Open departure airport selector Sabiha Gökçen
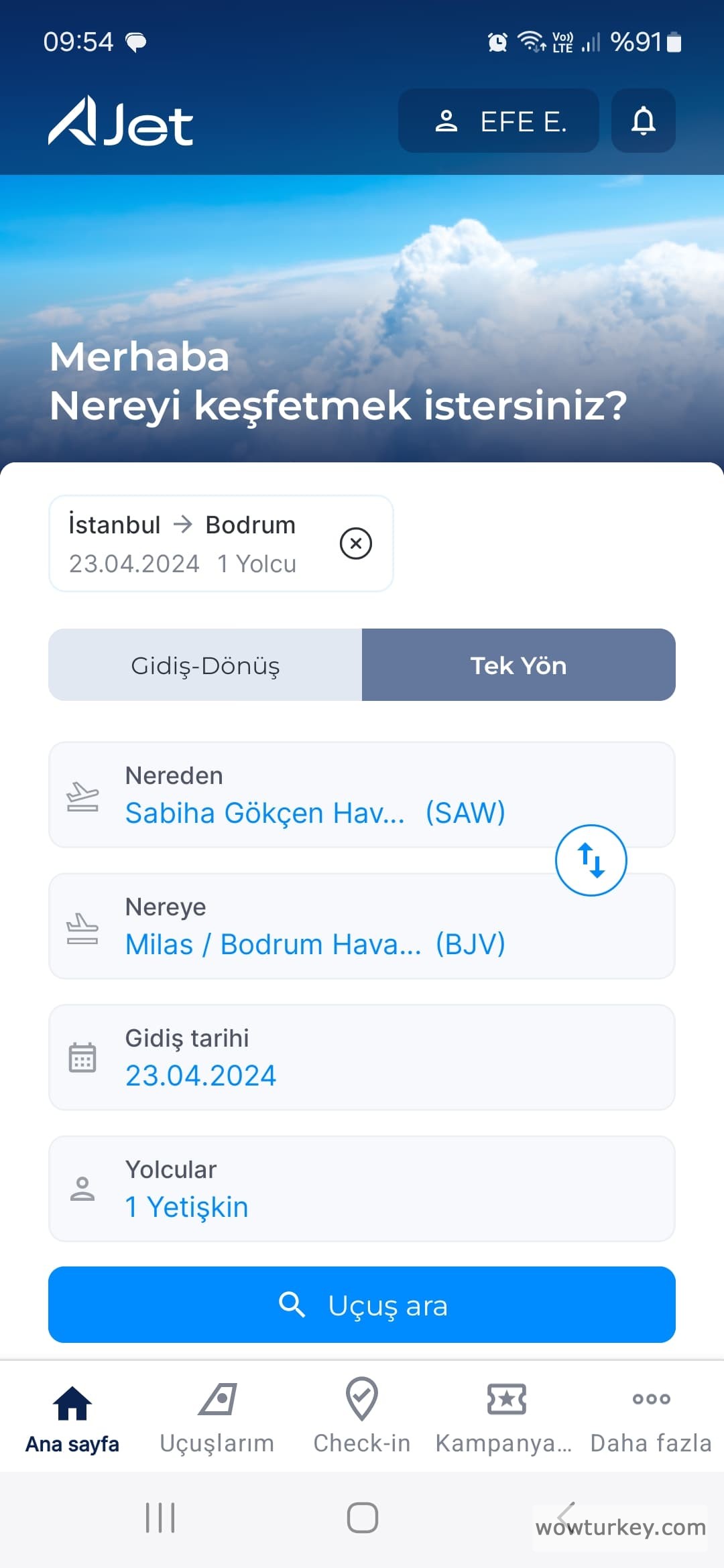This screenshot has width=724, height=1568. click(x=315, y=812)
